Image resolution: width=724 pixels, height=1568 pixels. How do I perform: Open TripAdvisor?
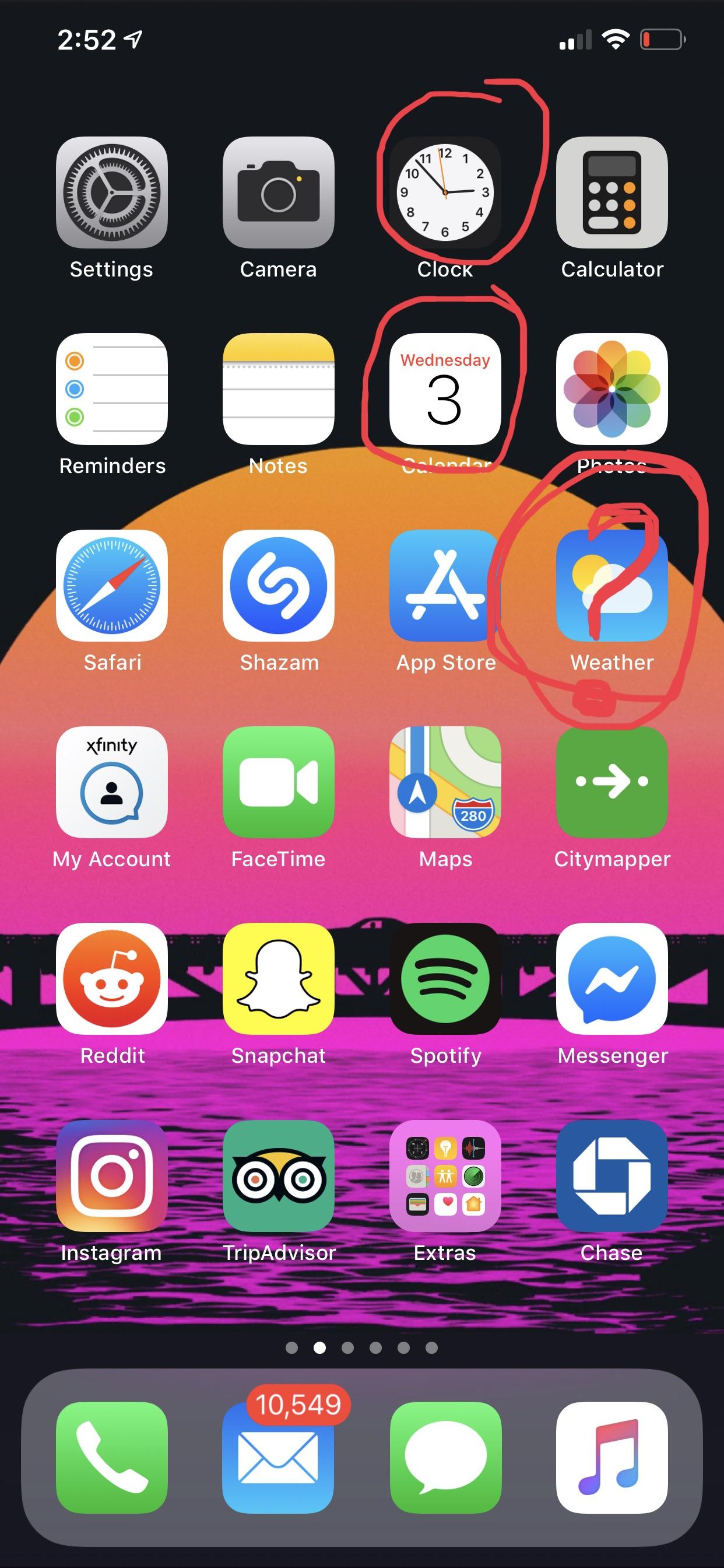(279, 1175)
